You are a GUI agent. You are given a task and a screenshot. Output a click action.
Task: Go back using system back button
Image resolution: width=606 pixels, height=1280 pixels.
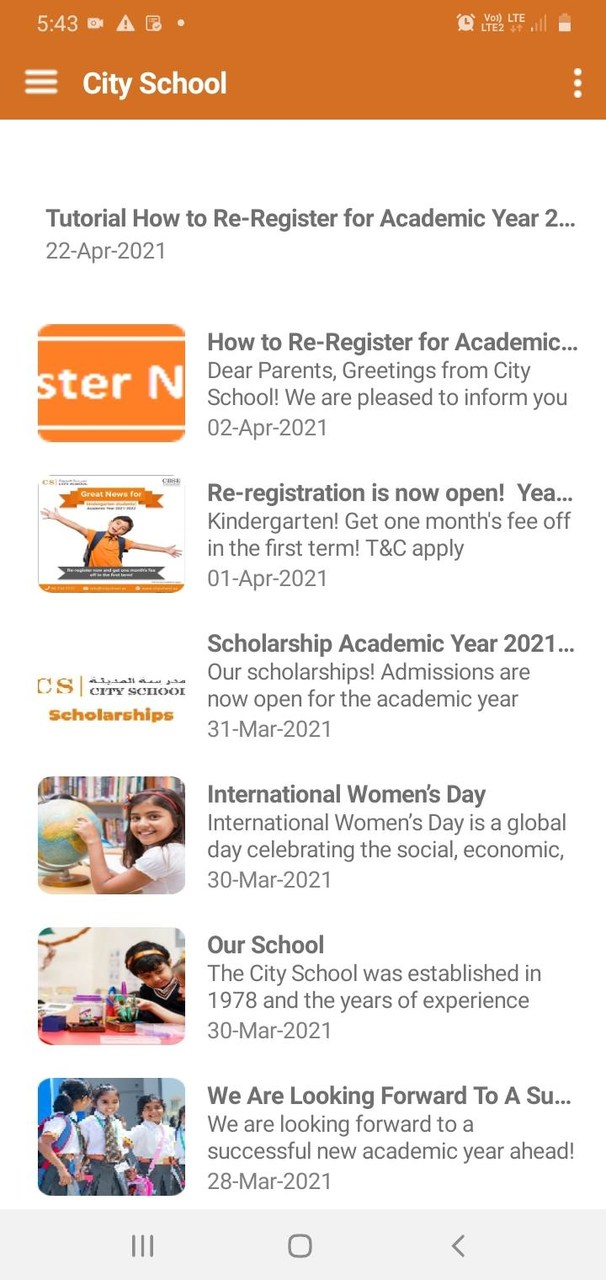coord(457,1245)
